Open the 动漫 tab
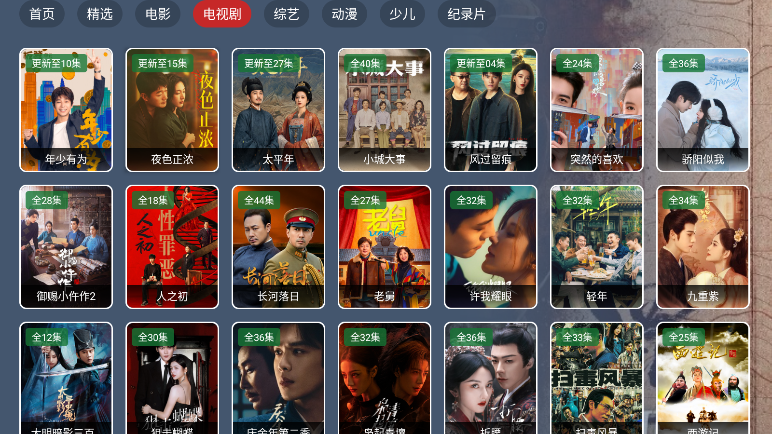The image size is (772, 434). click(344, 14)
